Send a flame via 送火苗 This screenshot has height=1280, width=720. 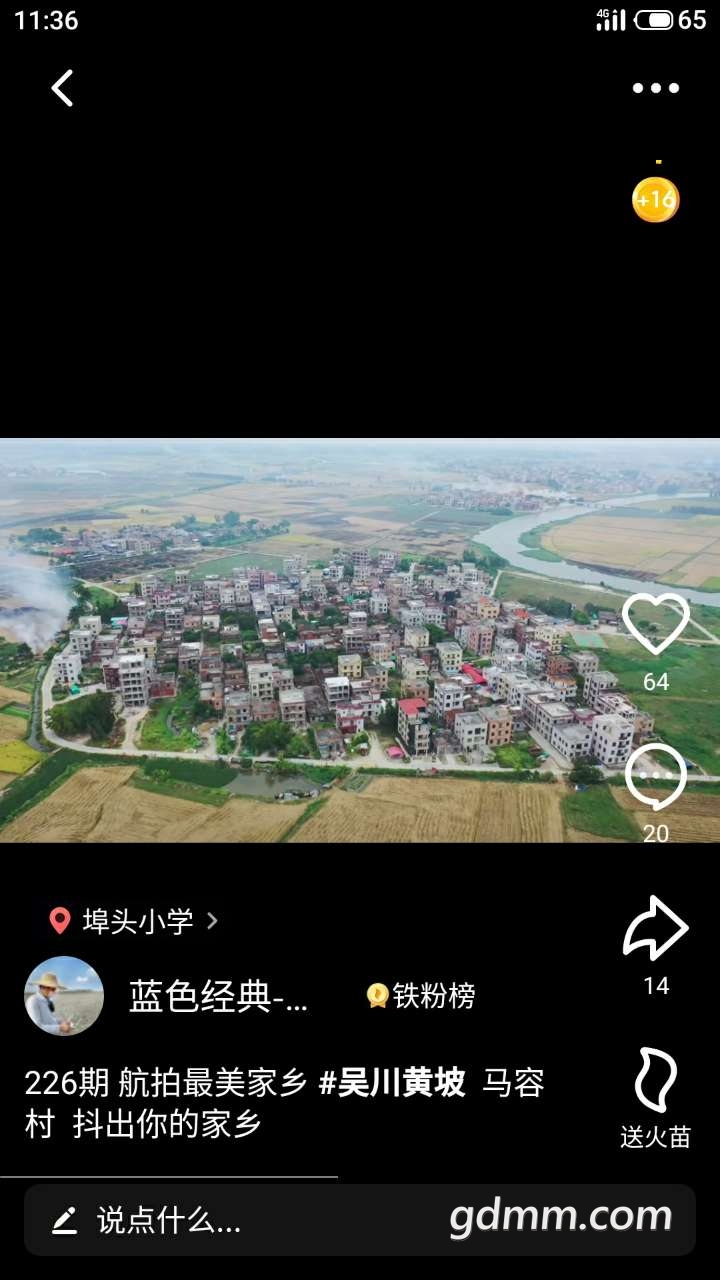(x=655, y=1082)
